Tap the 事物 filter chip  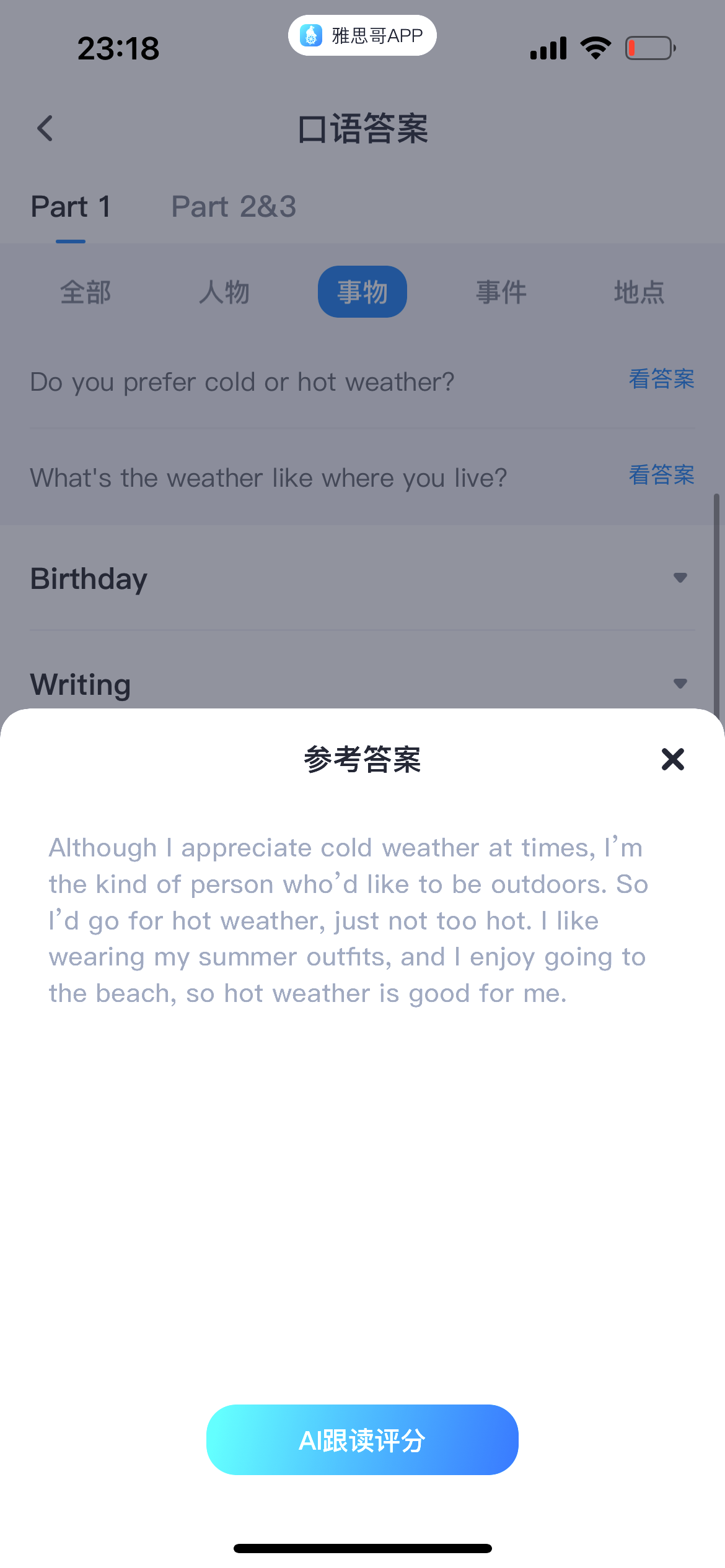coord(362,292)
